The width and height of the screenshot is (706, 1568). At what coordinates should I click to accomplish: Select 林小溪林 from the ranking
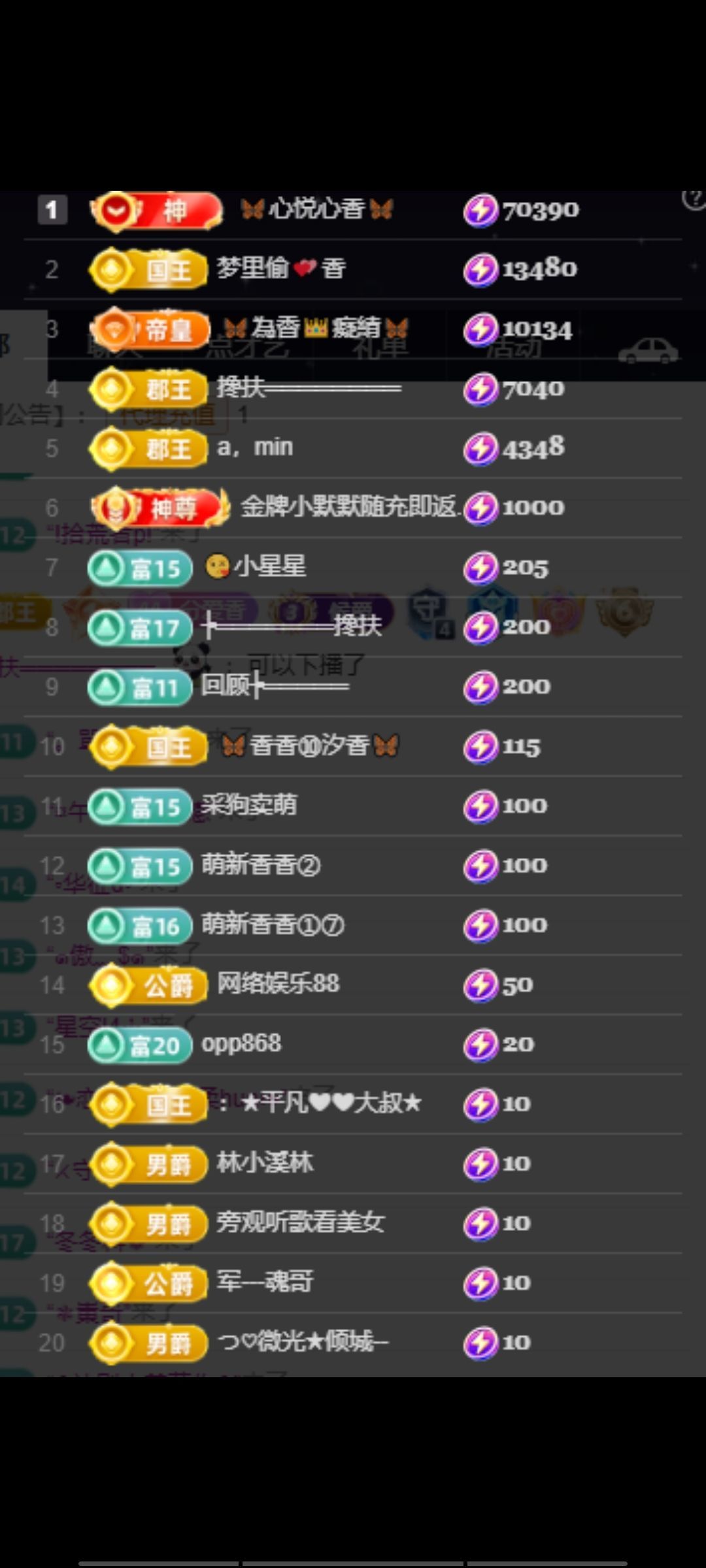[265, 1164]
